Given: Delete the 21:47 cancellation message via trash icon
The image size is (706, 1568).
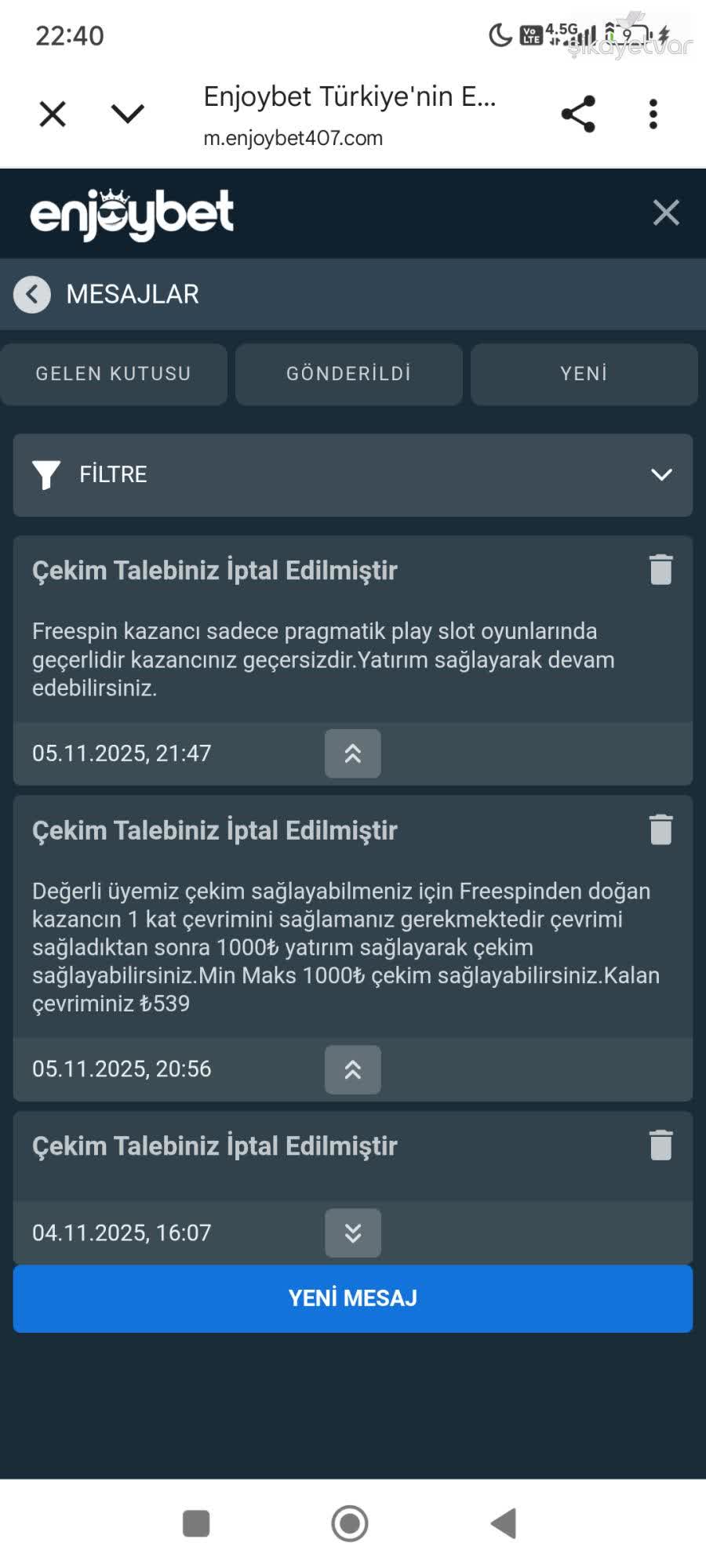Looking at the screenshot, I should point(661,570).
